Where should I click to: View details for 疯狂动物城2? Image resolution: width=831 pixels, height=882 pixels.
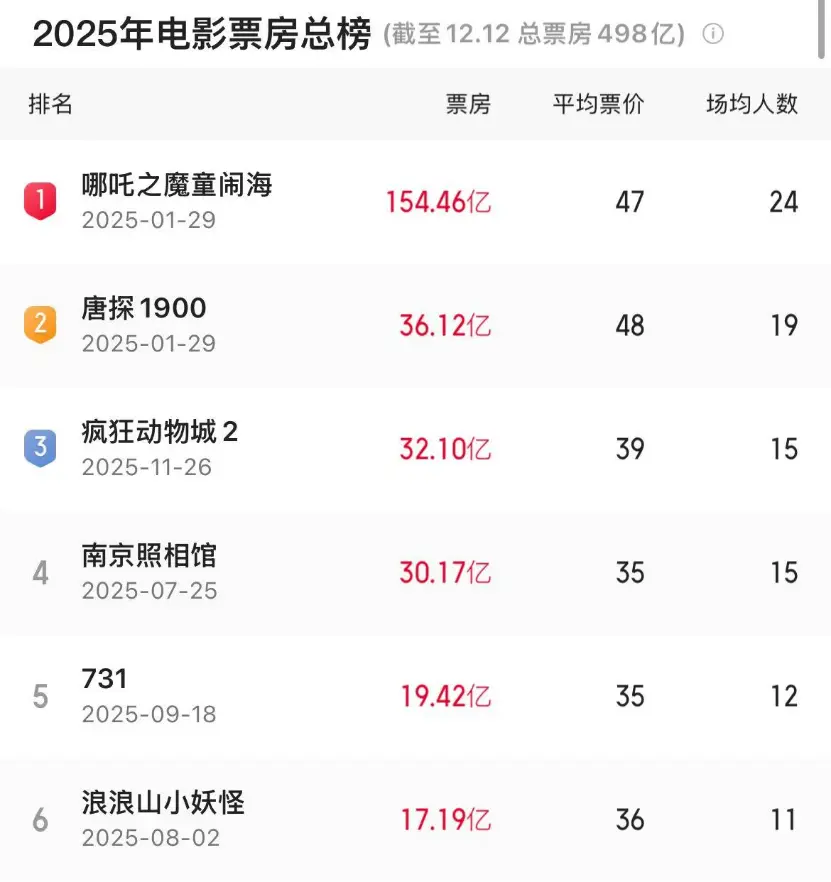160,434
